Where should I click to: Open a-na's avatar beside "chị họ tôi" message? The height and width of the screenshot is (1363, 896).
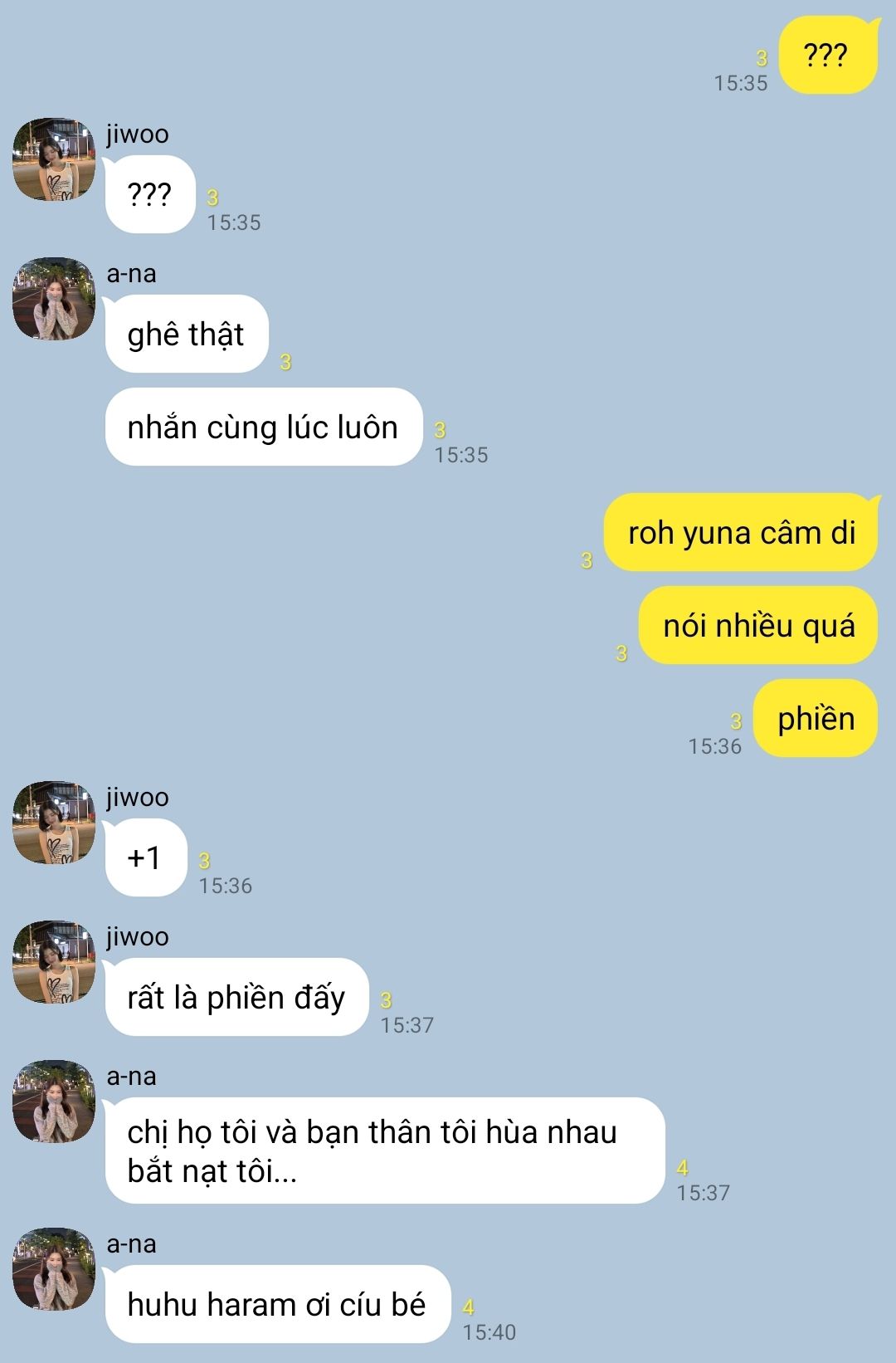click(x=54, y=1102)
